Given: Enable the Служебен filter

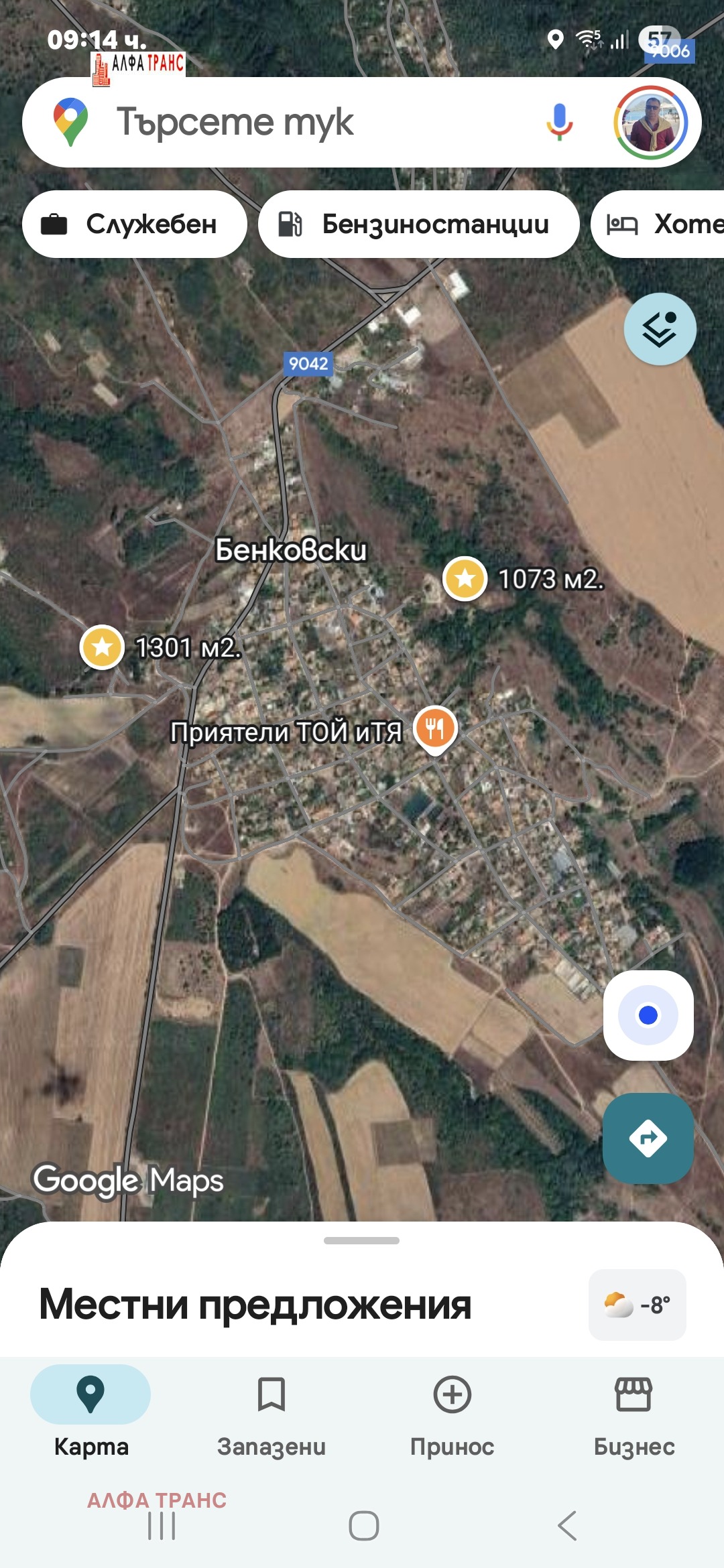Looking at the screenshot, I should point(134,224).
